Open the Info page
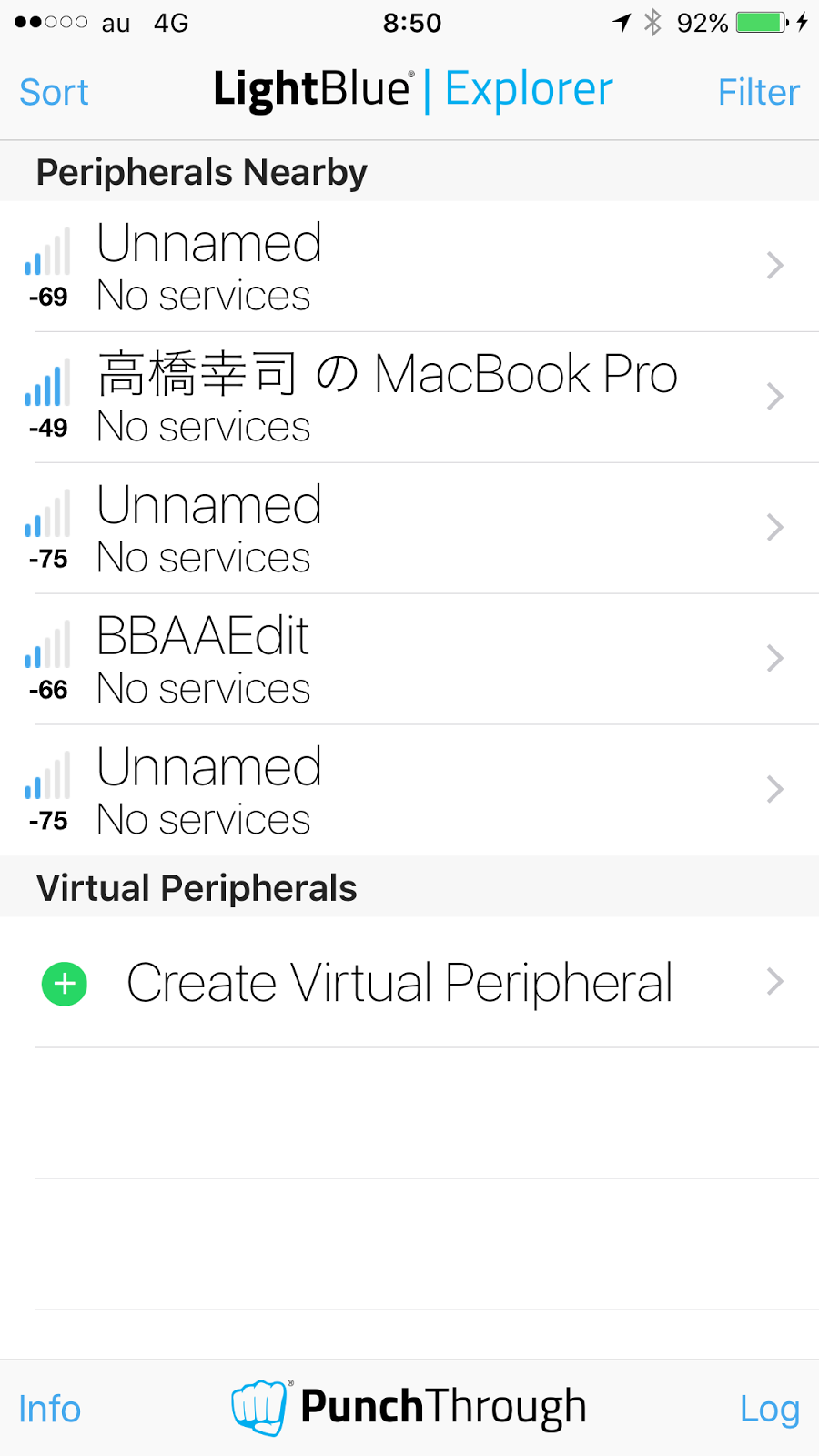Image resolution: width=819 pixels, height=1456 pixels. click(50, 1409)
